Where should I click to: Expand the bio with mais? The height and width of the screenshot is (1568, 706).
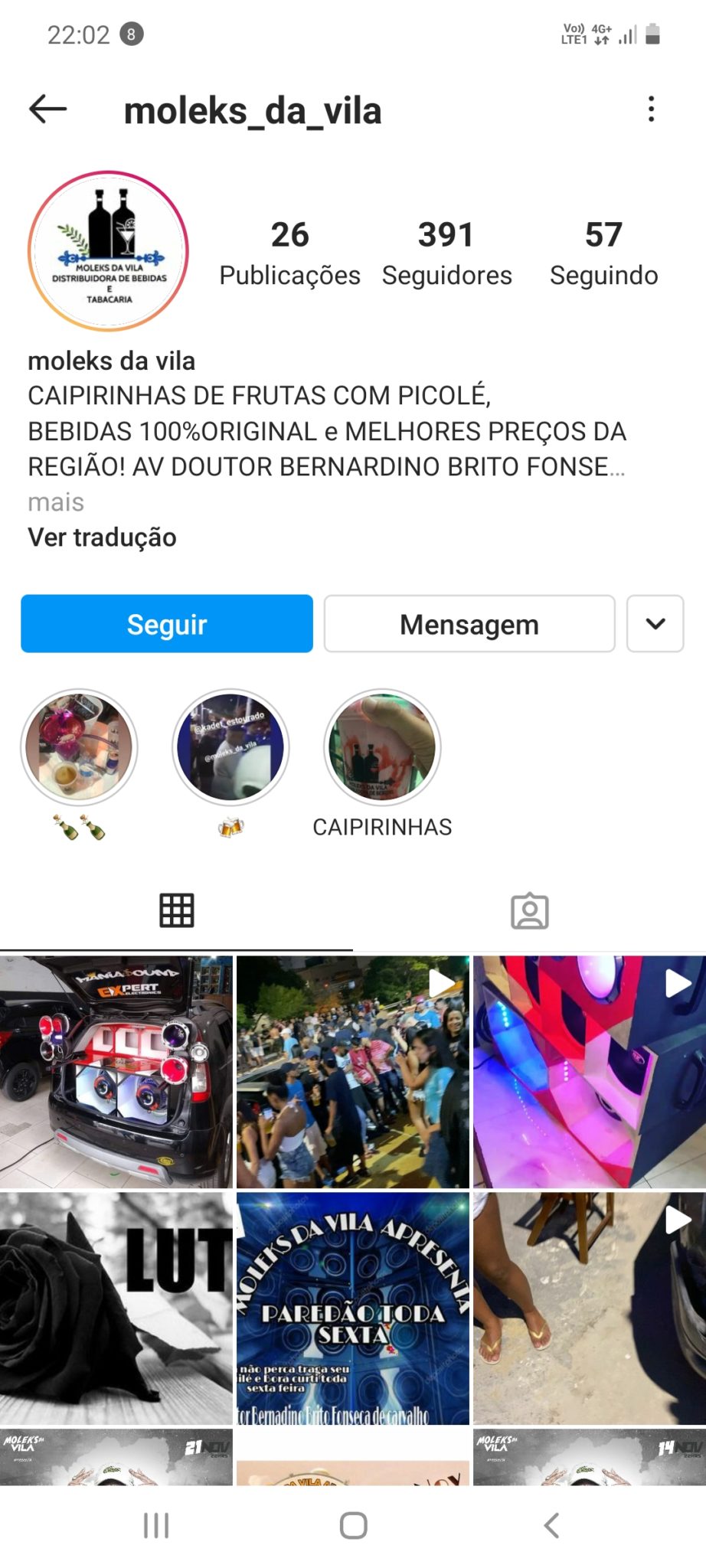coord(56,502)
